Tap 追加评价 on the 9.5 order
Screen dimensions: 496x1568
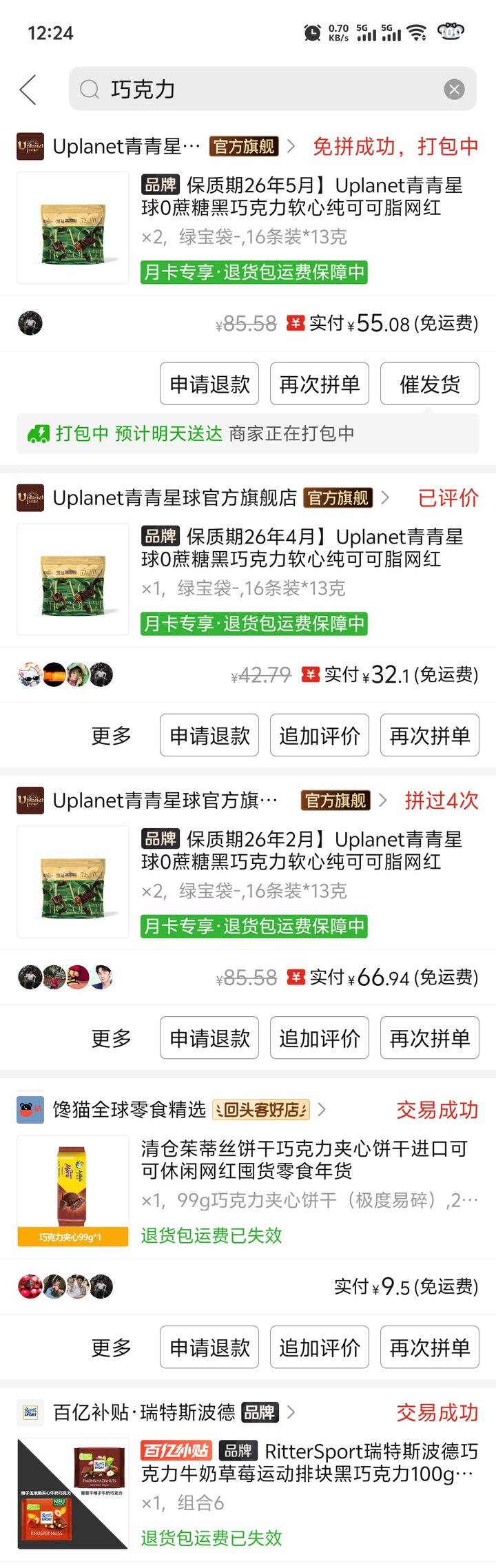pos(319,1347)
